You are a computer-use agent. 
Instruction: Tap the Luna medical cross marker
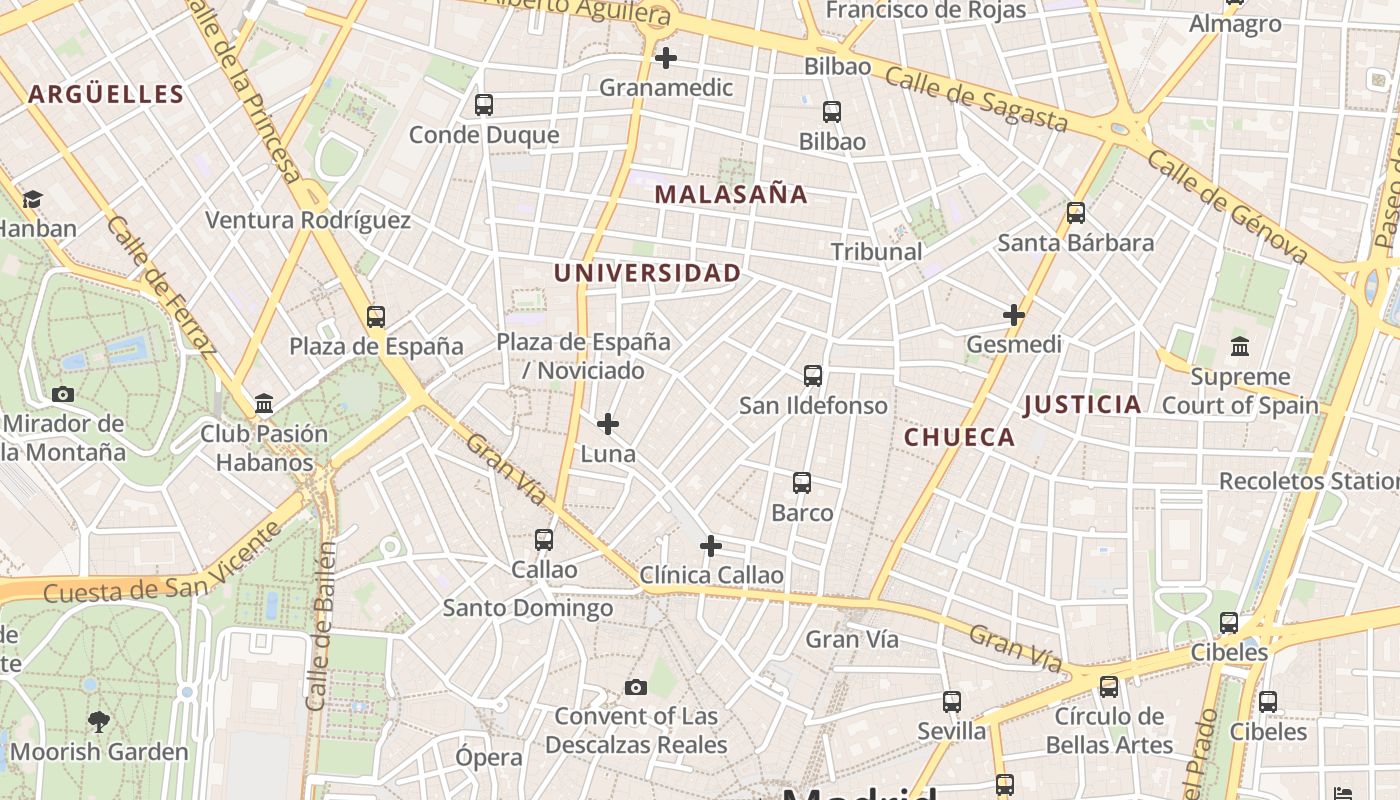pyautogui.click(x=608, y=424)
